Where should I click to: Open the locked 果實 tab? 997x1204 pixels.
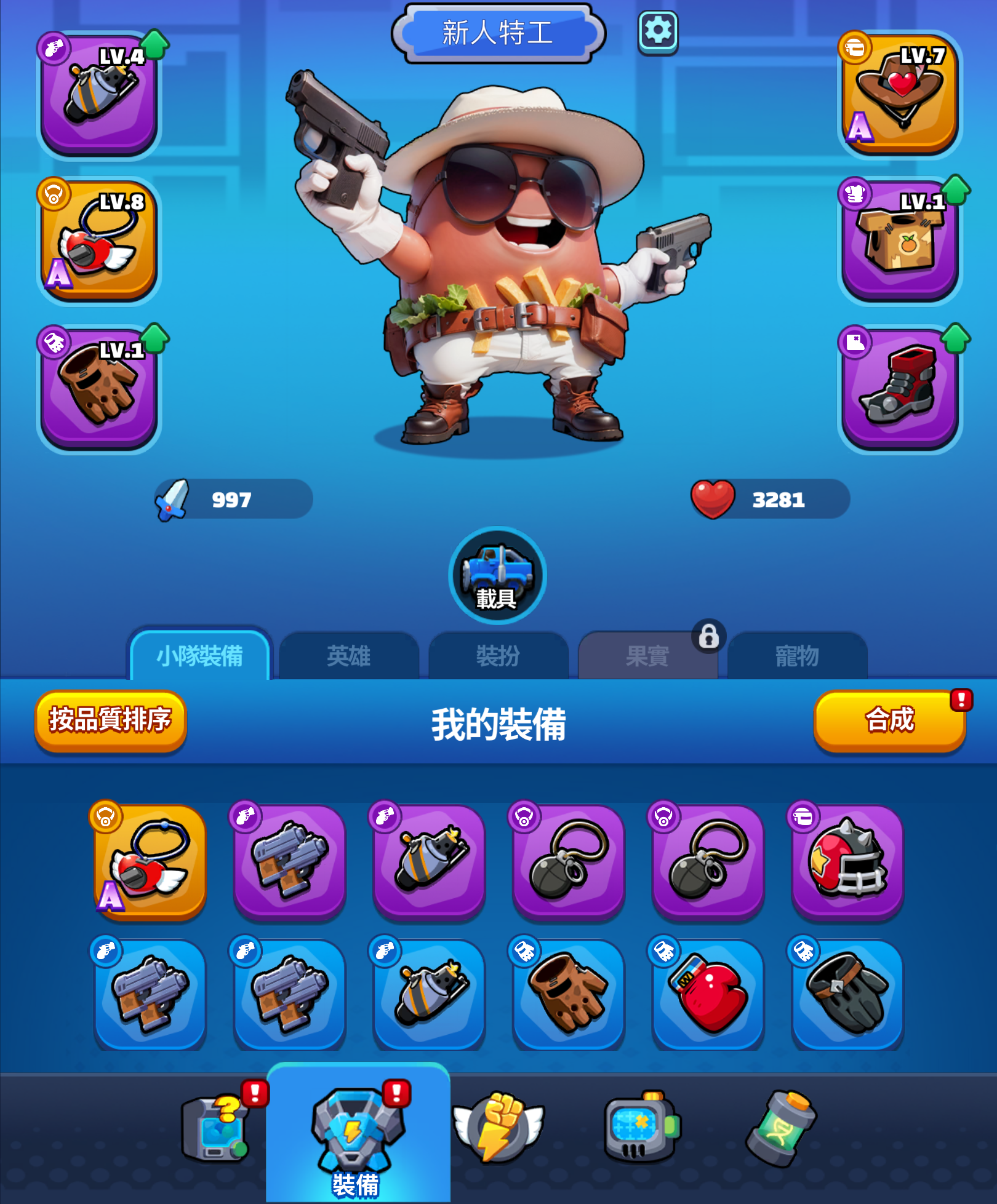(647, 656)
